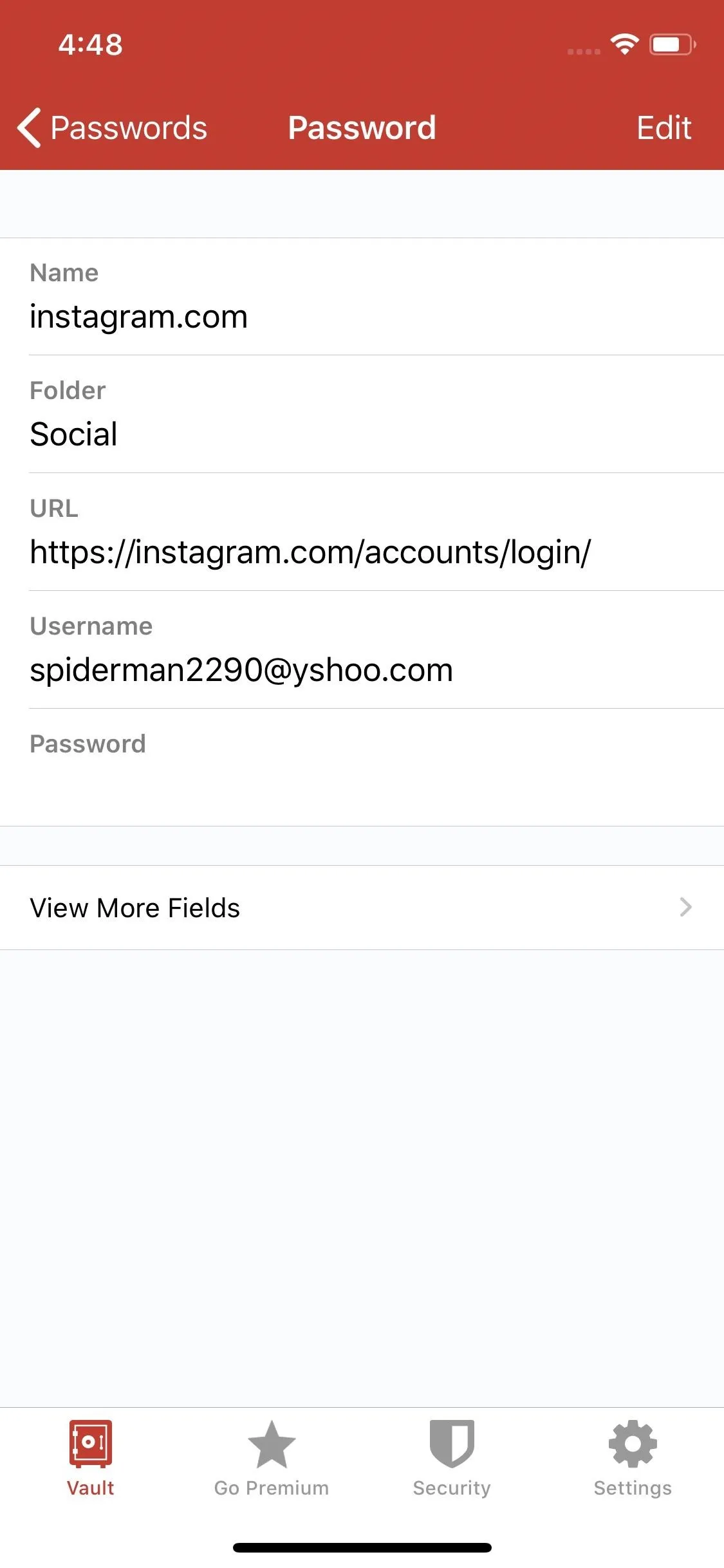The width and height of the screenshot is (724, 1568).
Task: Open View More Fields
Action: (x=362, y=908)
